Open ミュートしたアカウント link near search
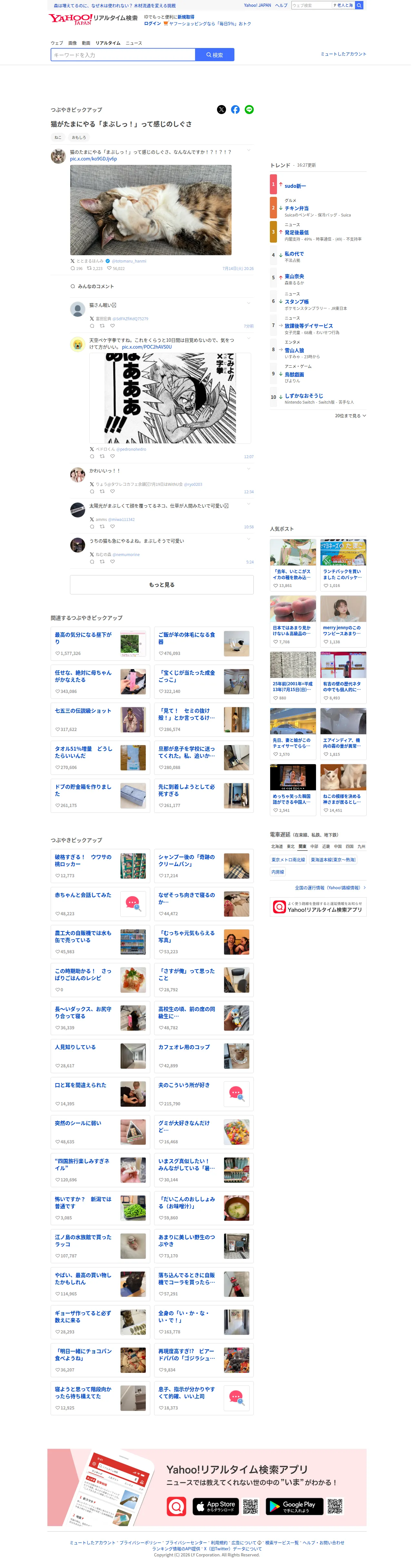The image size is (414, 1568). click(x=343, y=54)
